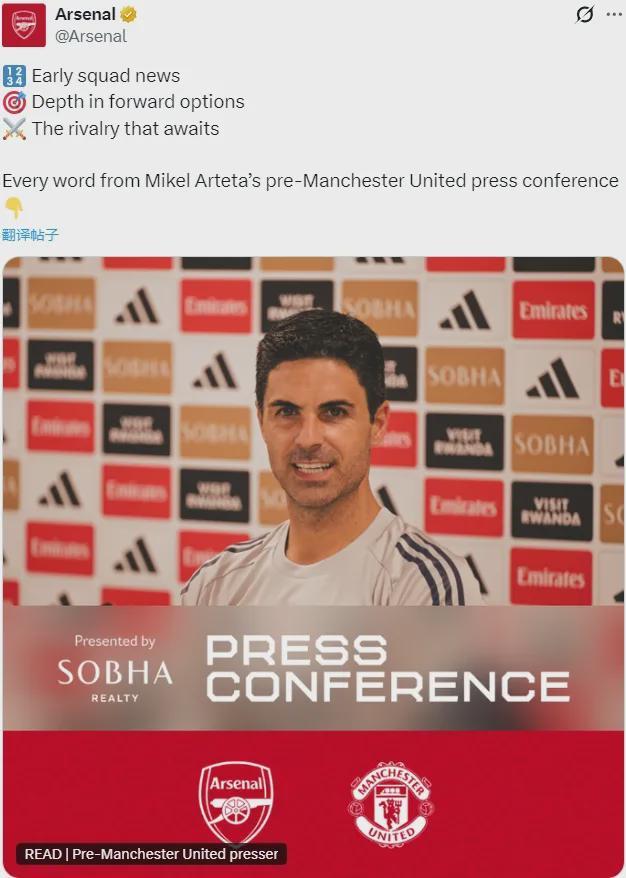626x878 pixels.
Task: Open the Pre-Manchester United presser article card
Action: [313, 560]
